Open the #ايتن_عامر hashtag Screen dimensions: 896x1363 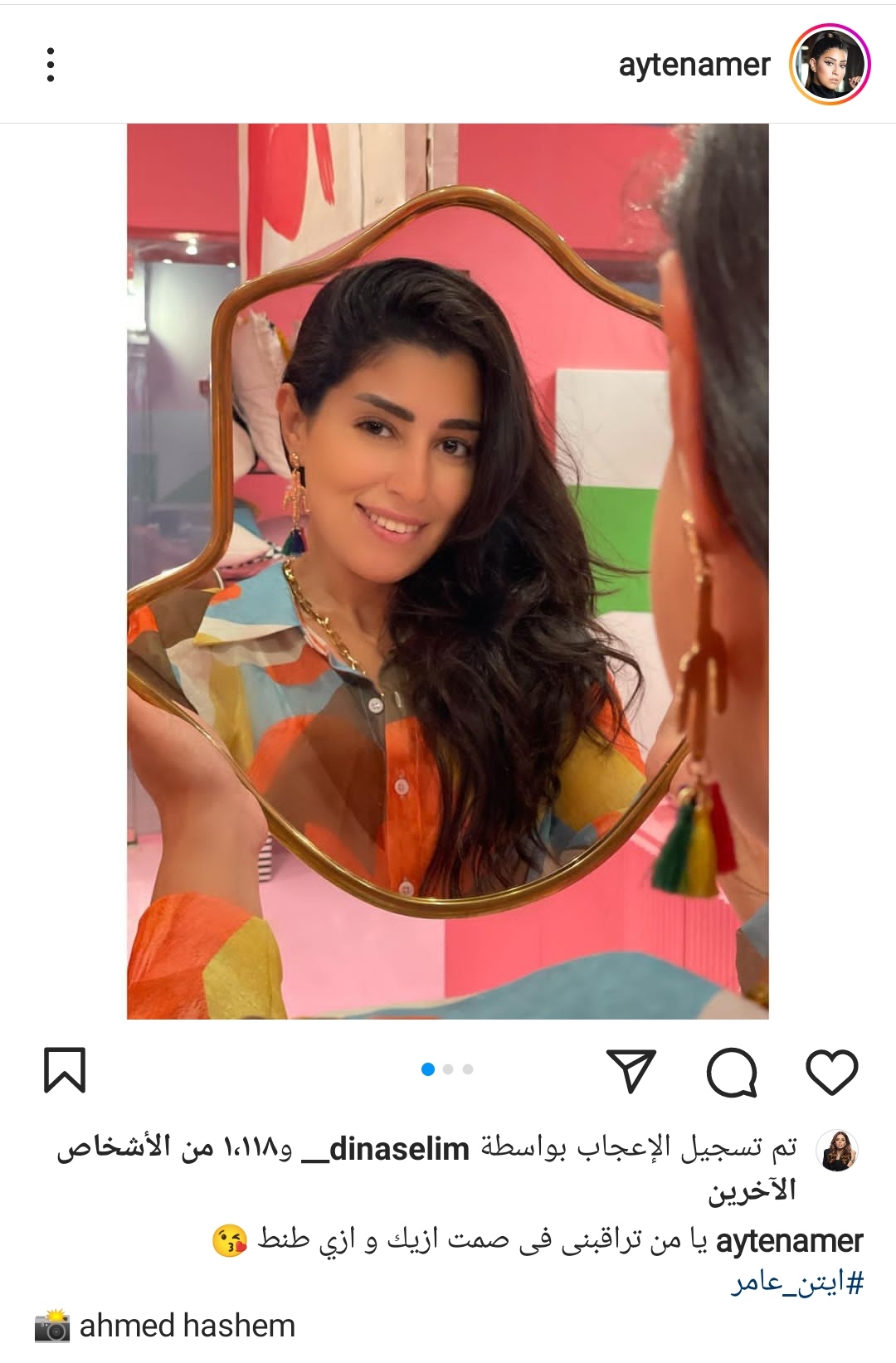[796, 1283]
